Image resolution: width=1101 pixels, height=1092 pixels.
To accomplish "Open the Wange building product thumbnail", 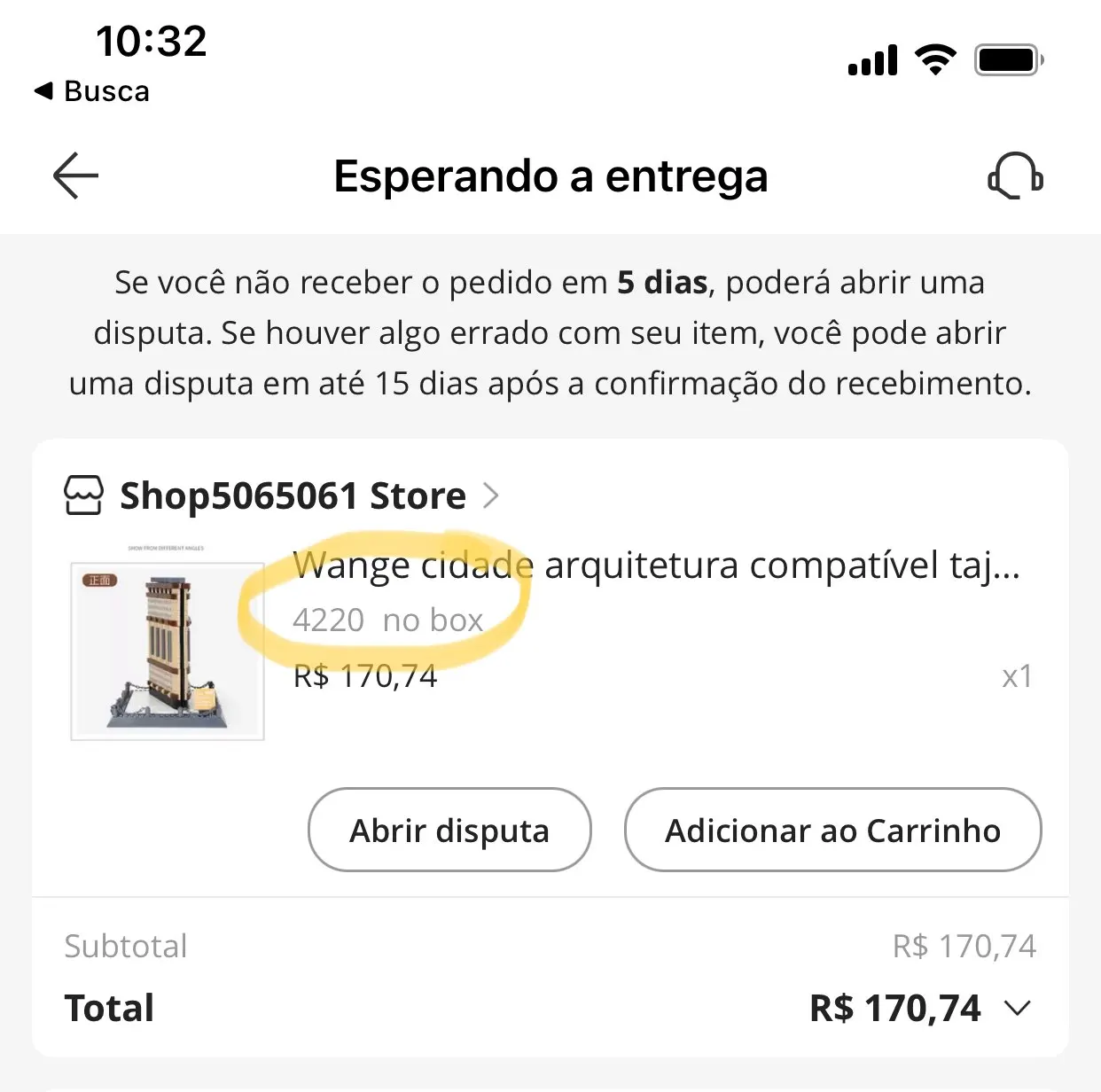I will coord(168,650).
